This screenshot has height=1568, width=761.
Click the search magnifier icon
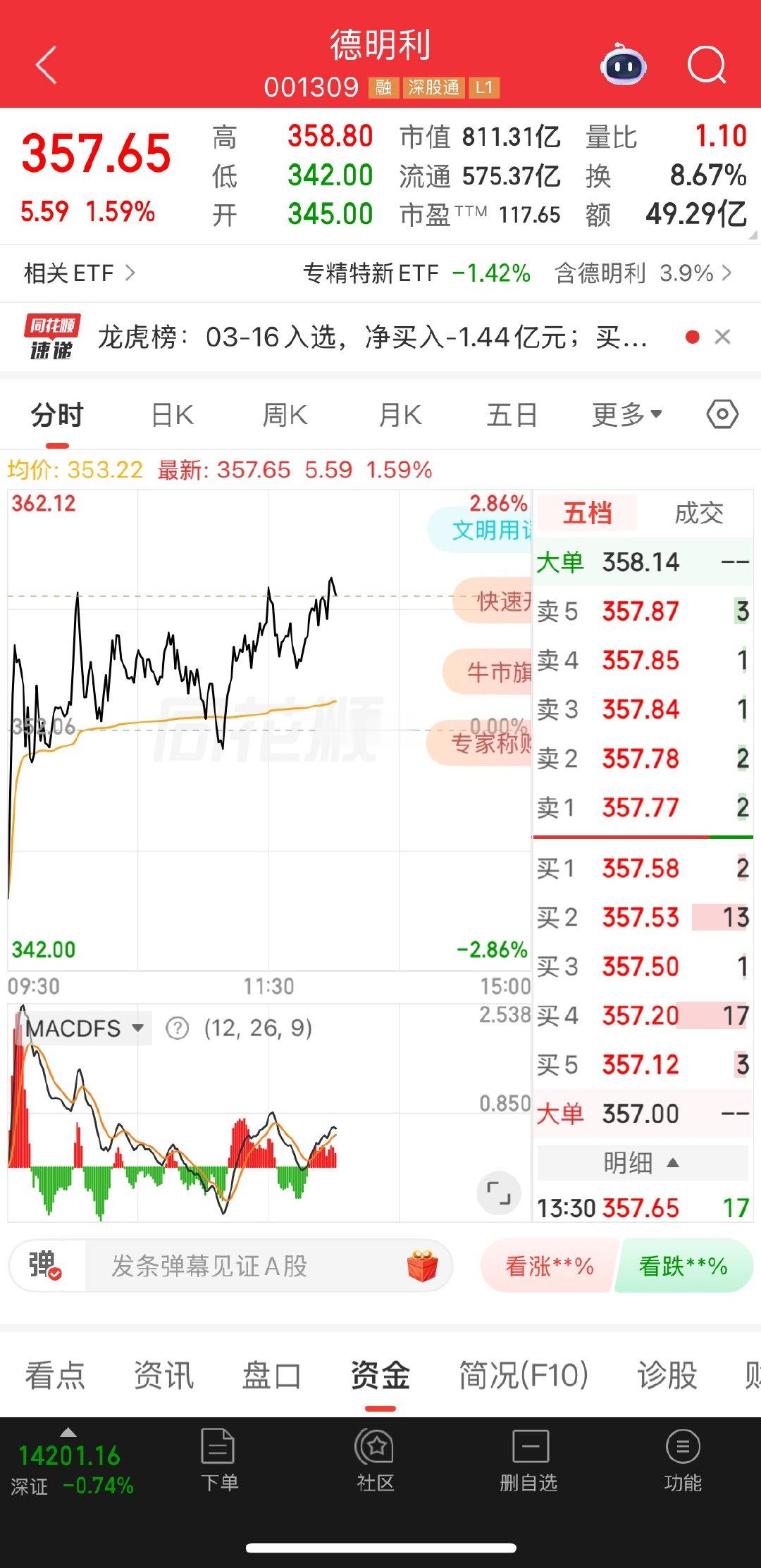(x=707, y=65)
